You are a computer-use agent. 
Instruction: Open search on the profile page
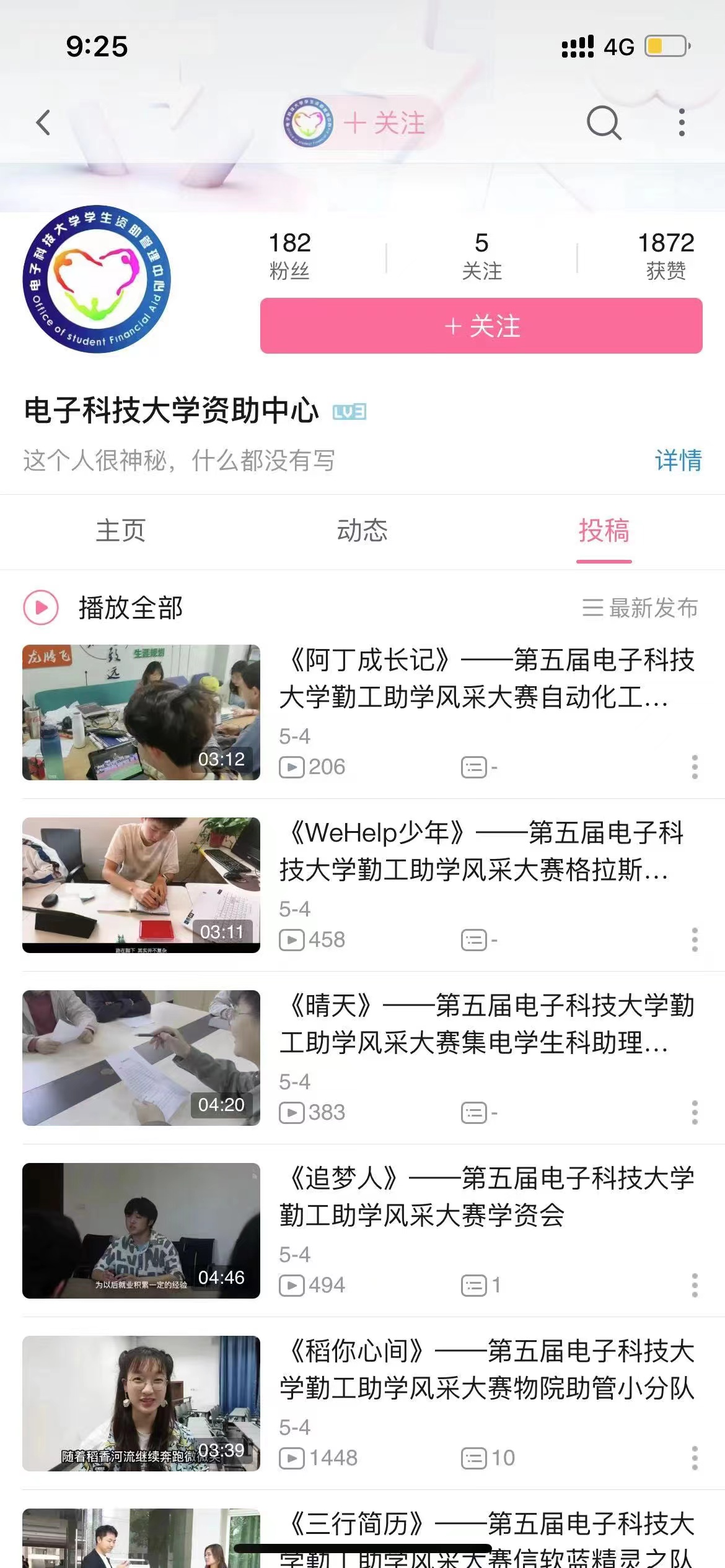click(602, 122)
